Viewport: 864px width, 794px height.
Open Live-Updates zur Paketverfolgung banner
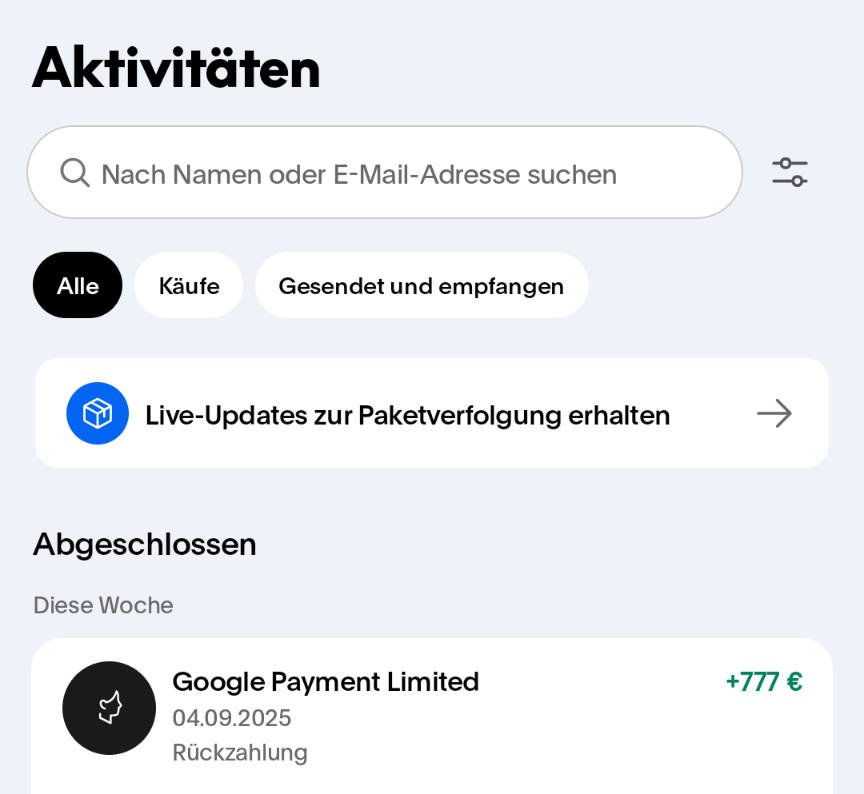click(432, 414)
